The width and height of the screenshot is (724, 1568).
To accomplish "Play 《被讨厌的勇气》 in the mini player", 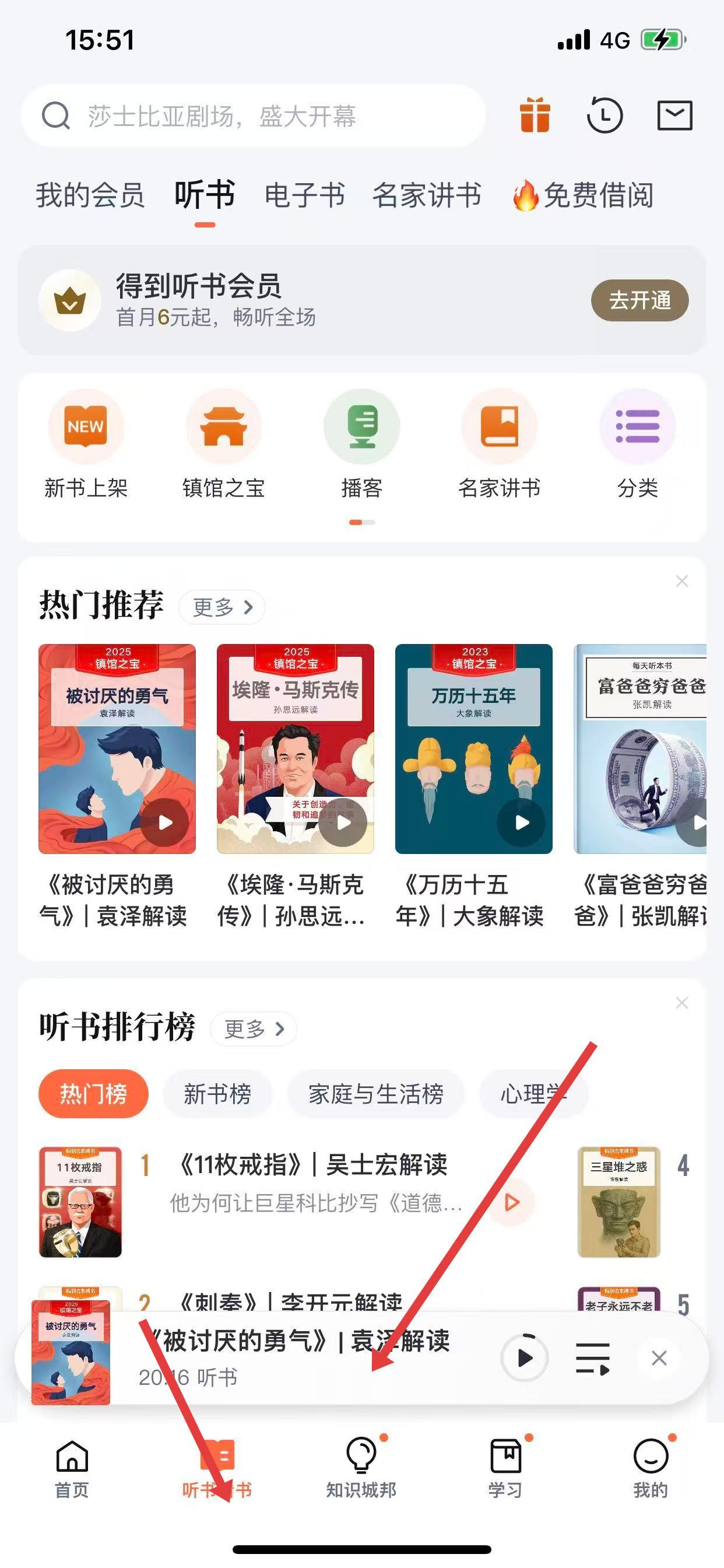I will click(x=525, y=1357).
